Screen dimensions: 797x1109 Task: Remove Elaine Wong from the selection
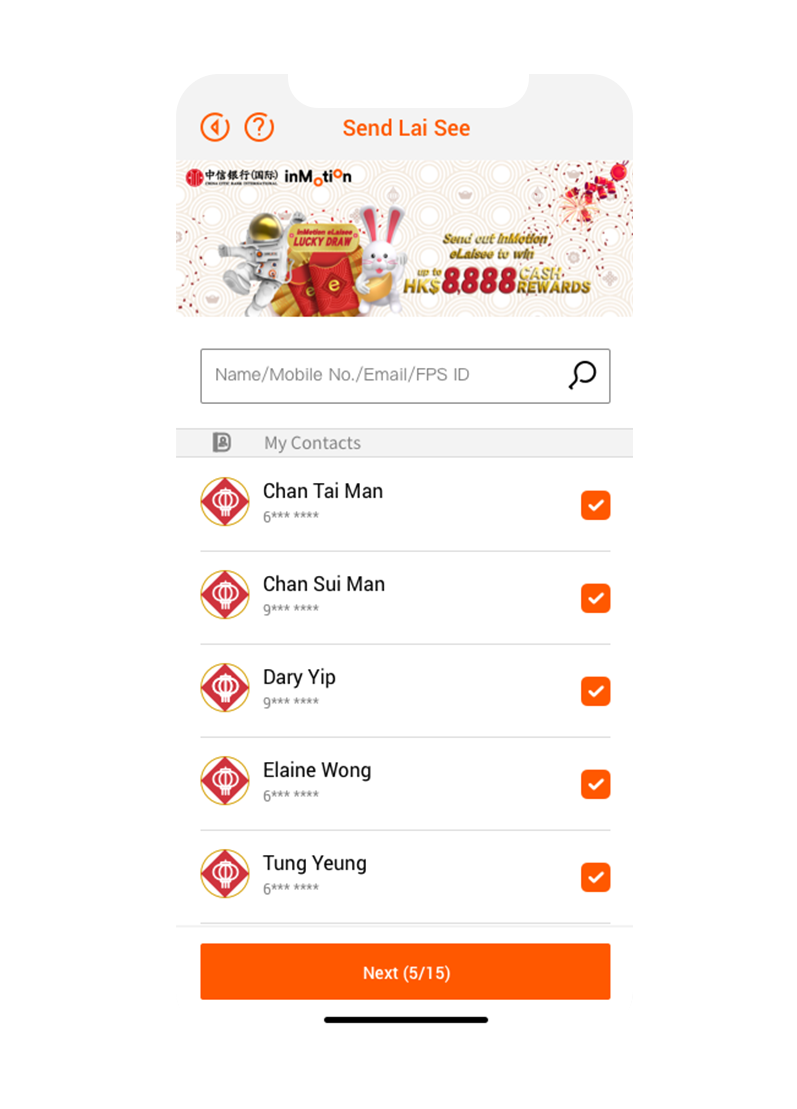click(x=595, y=785)
